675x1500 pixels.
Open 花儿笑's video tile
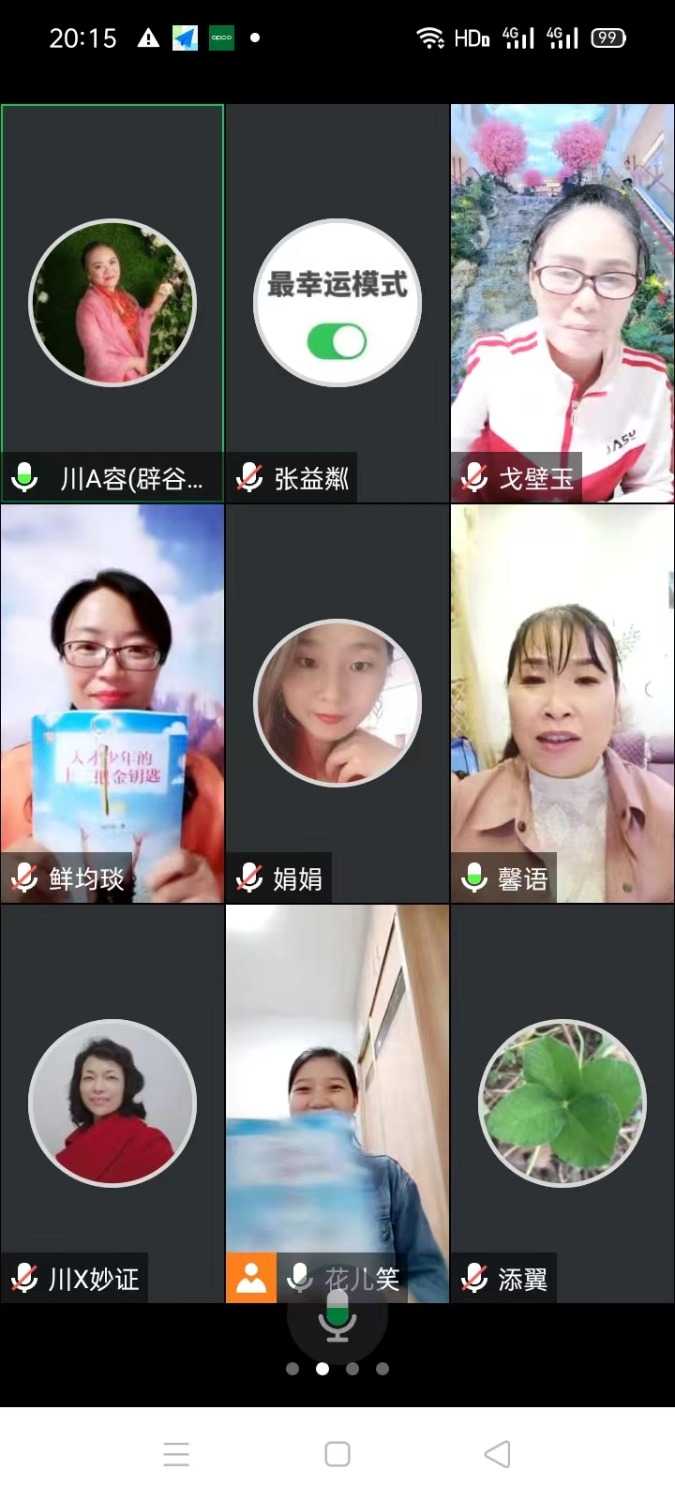(337, 1100)
